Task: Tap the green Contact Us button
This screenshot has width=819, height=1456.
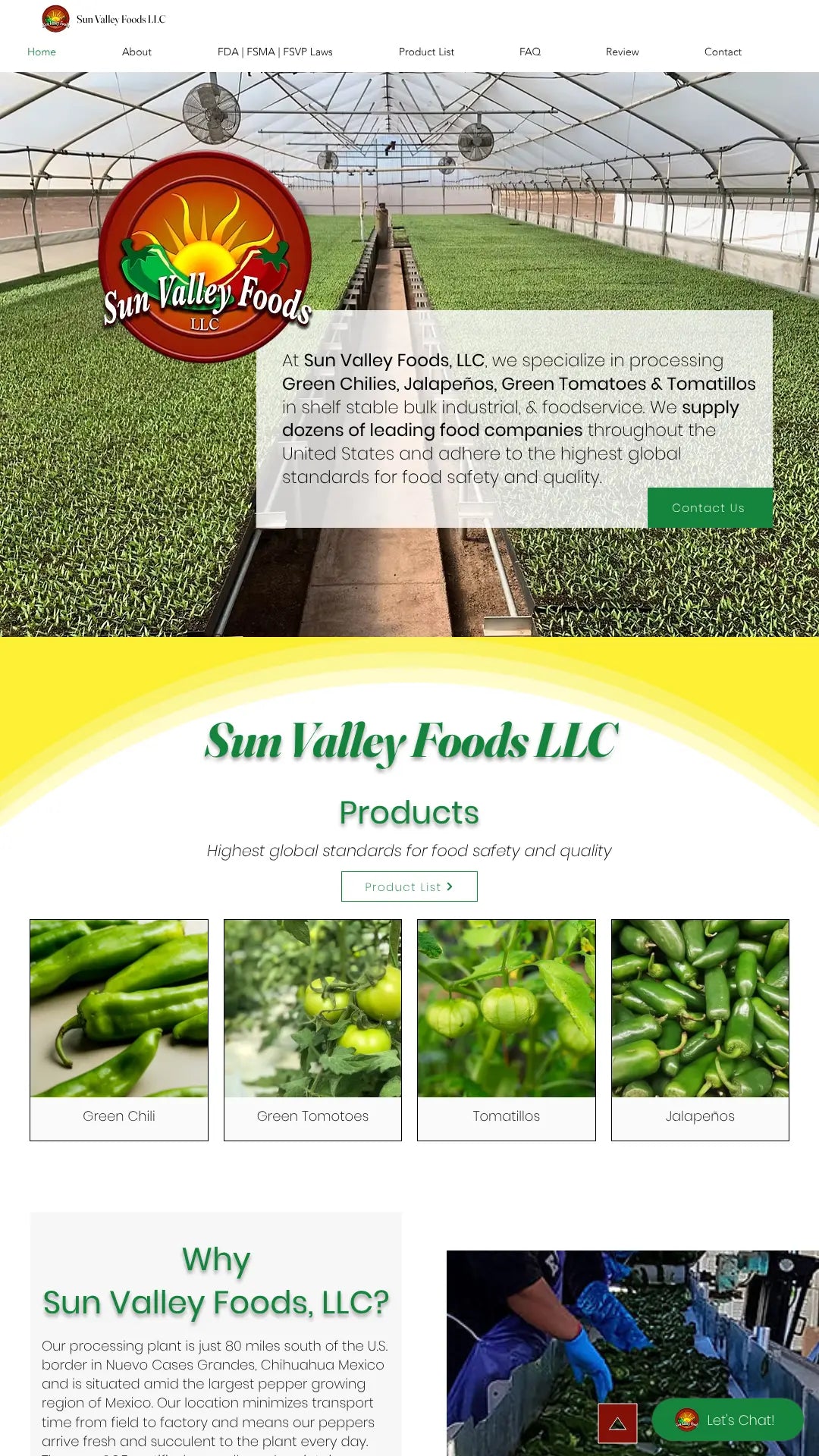Action: pos(709,507)
